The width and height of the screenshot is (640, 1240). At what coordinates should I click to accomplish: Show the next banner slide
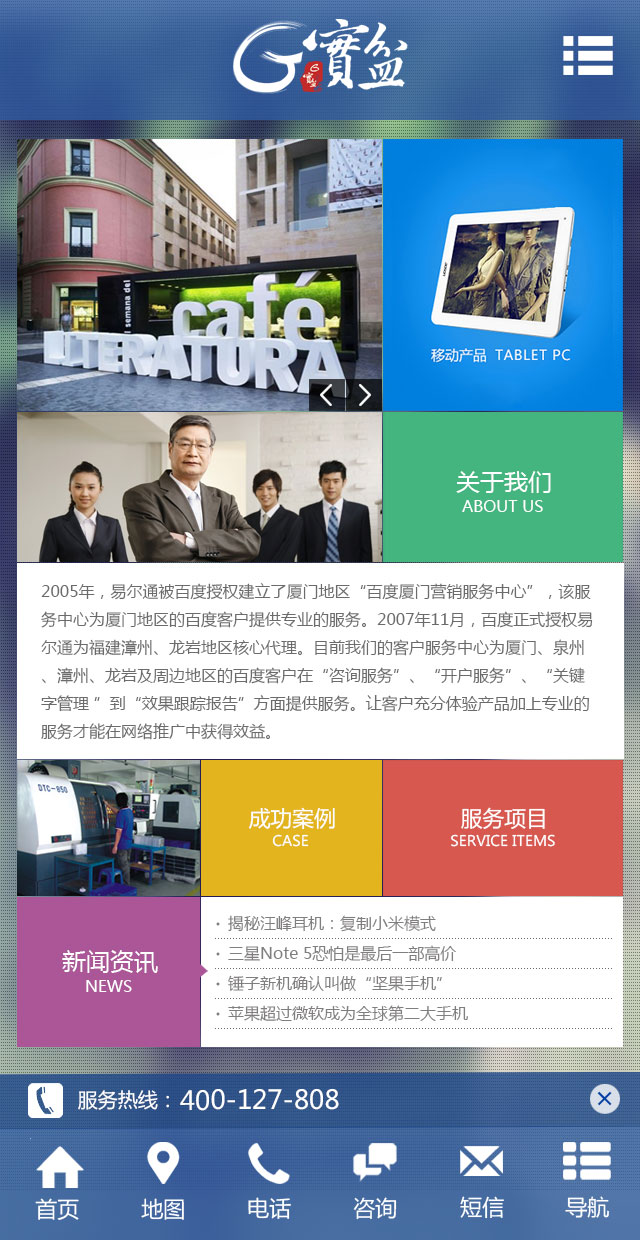[x=364, y=395]
